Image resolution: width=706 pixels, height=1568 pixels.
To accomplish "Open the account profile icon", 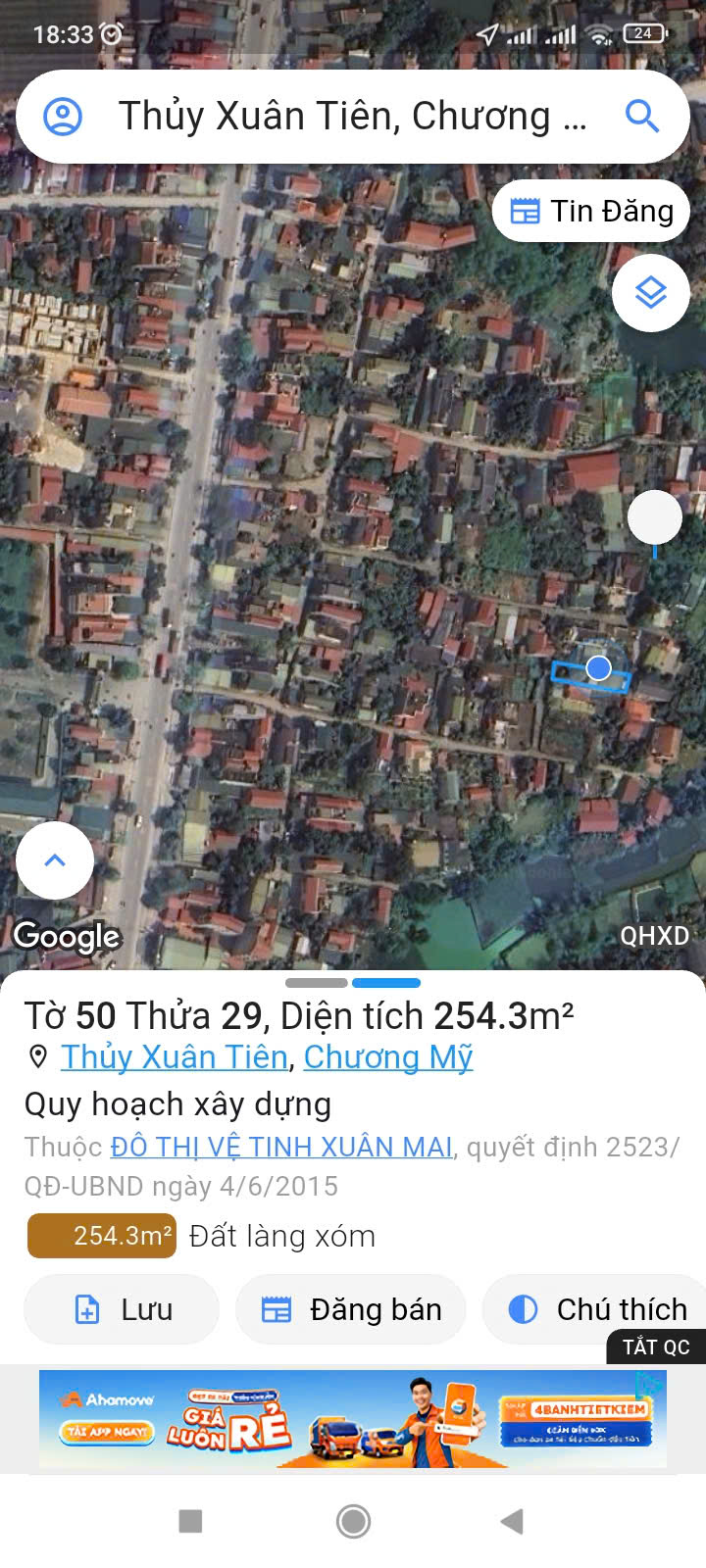I will point(63,117).
